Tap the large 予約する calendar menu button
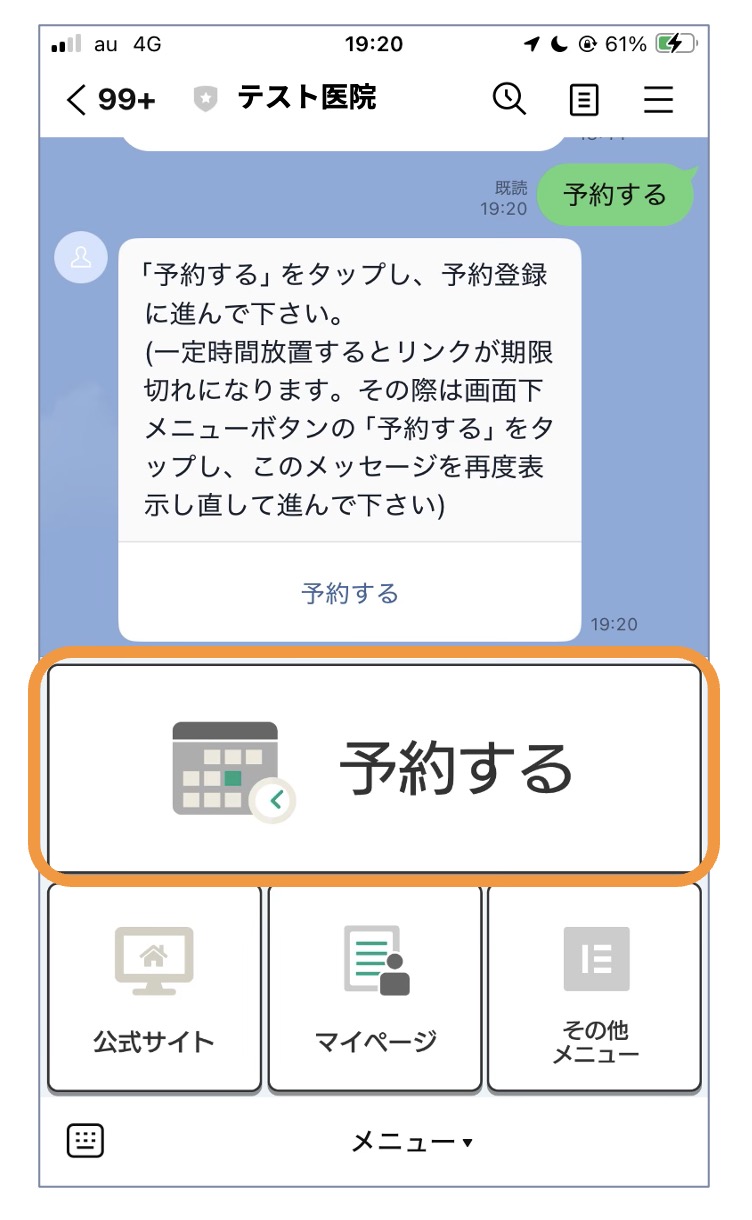Screen dimensions: 752x1220 (374, 768)
